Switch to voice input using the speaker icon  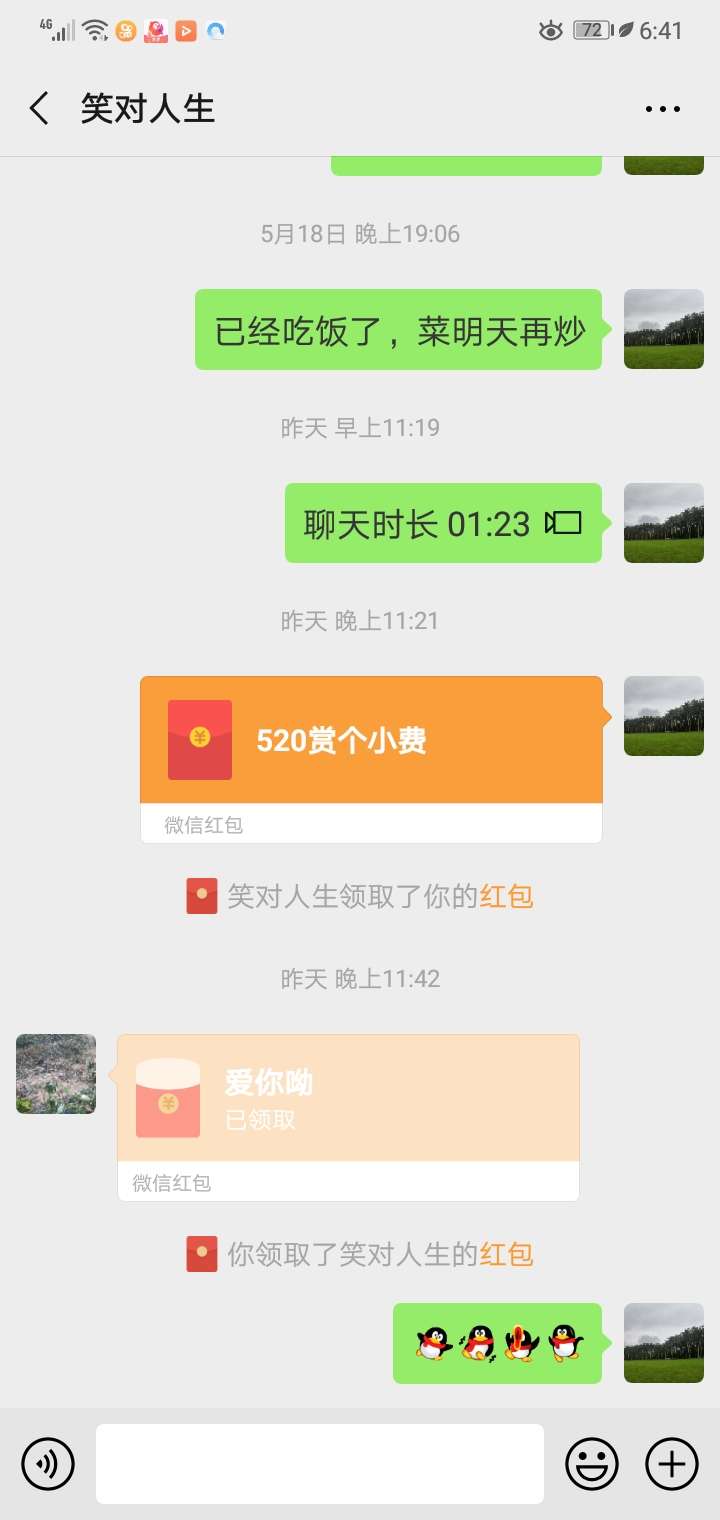pyautogui.click(x=47, y=1463)
